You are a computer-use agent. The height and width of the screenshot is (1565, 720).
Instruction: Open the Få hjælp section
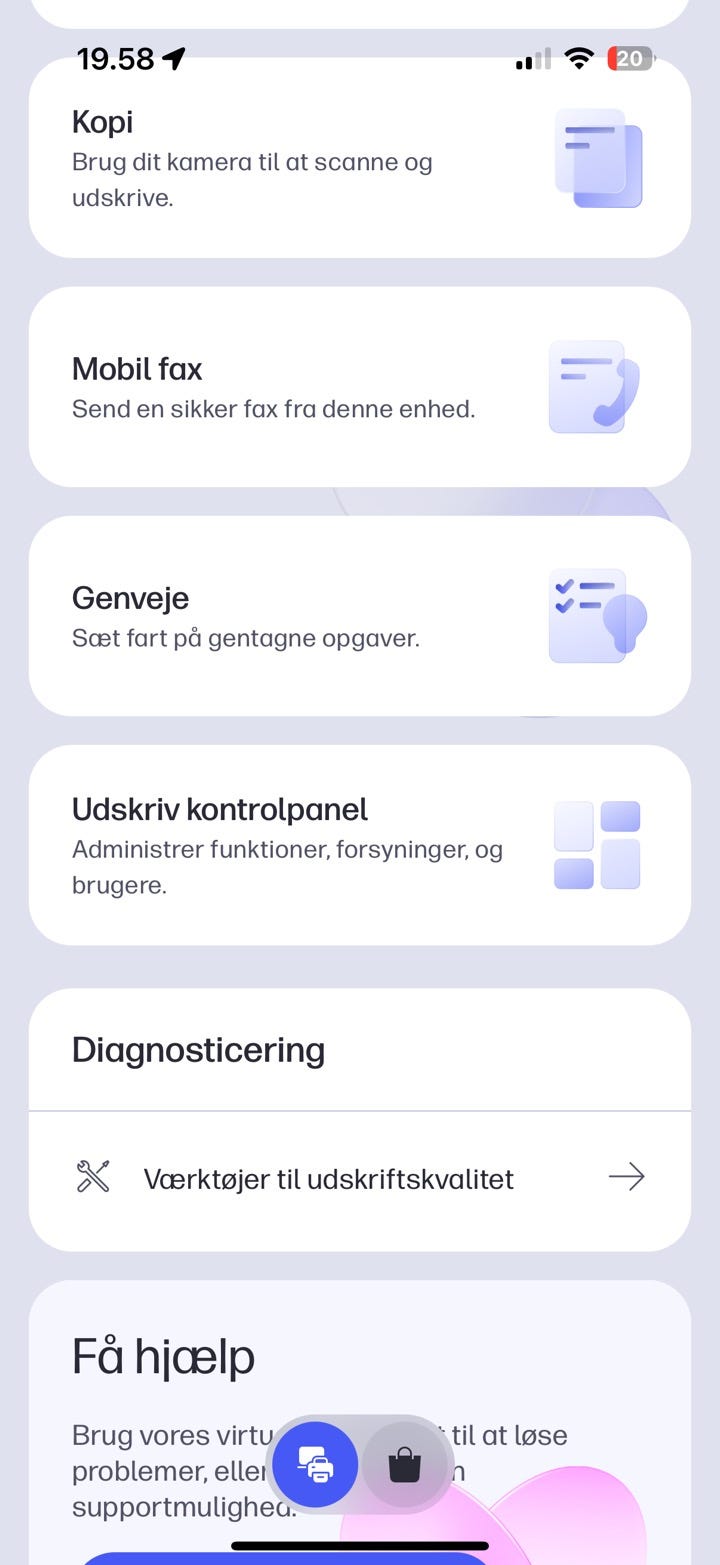pyautogui.click(x=162, y=1356)
